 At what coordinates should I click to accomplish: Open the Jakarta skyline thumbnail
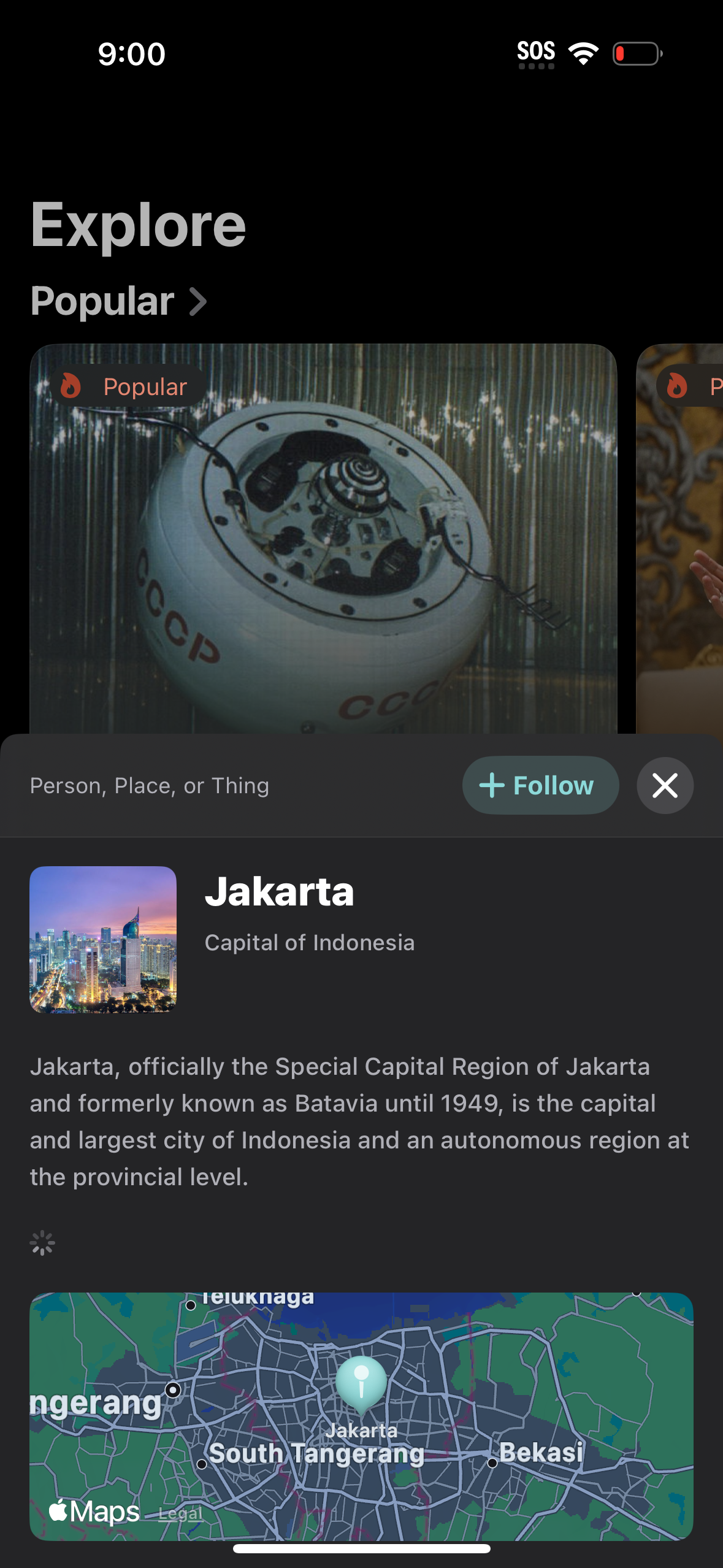[x=103, y=939]
